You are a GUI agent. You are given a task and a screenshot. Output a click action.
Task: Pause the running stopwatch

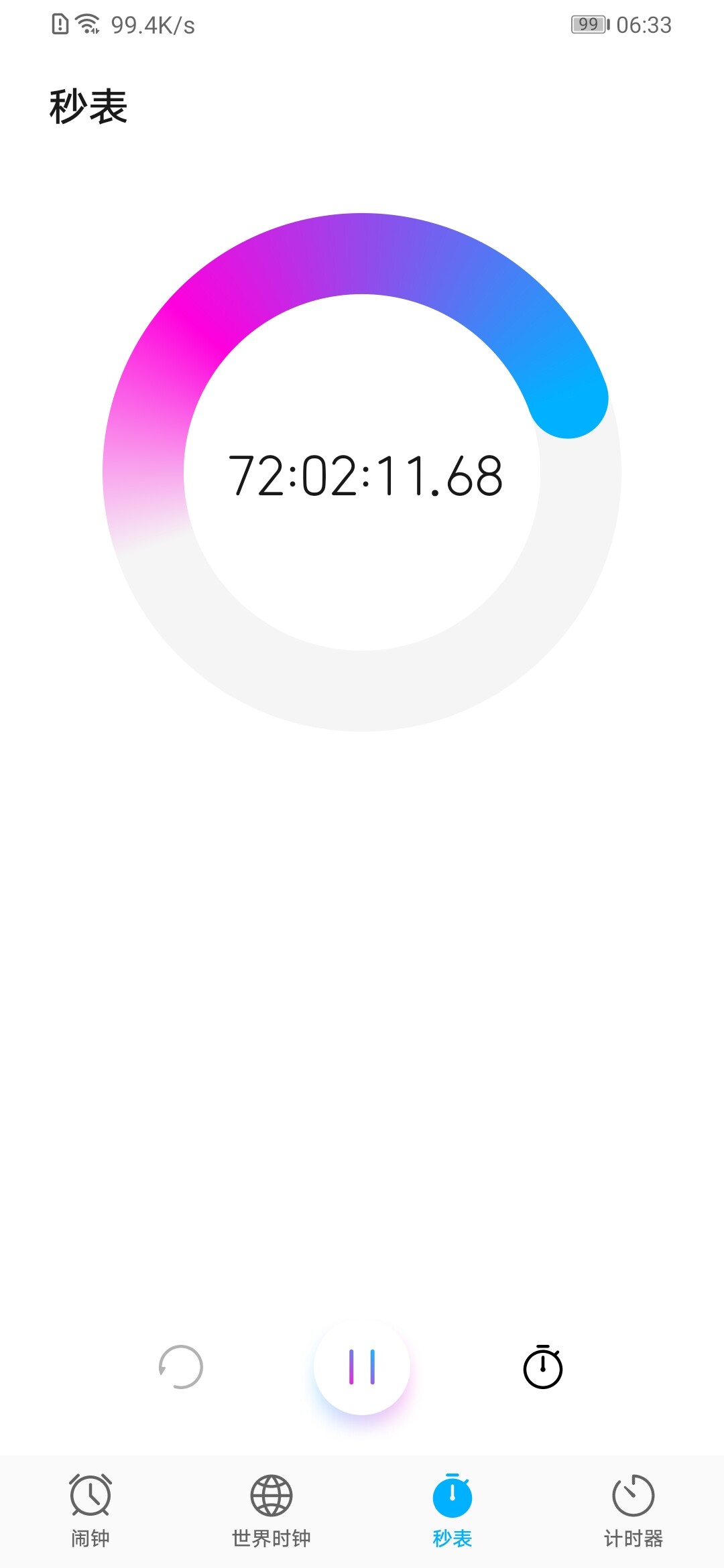[362, 1367]
